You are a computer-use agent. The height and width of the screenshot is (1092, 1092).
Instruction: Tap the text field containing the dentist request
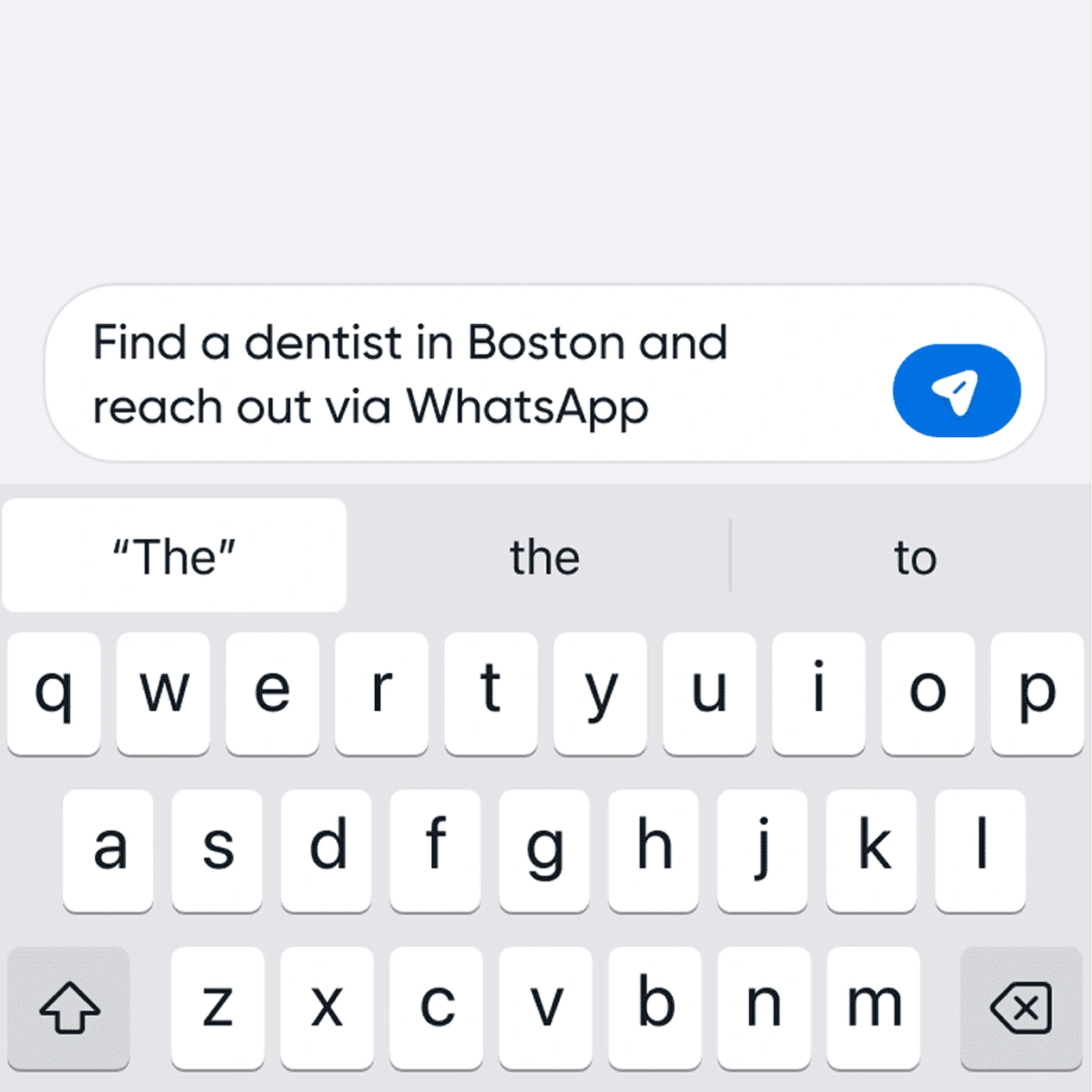click(x=467, y=374)
